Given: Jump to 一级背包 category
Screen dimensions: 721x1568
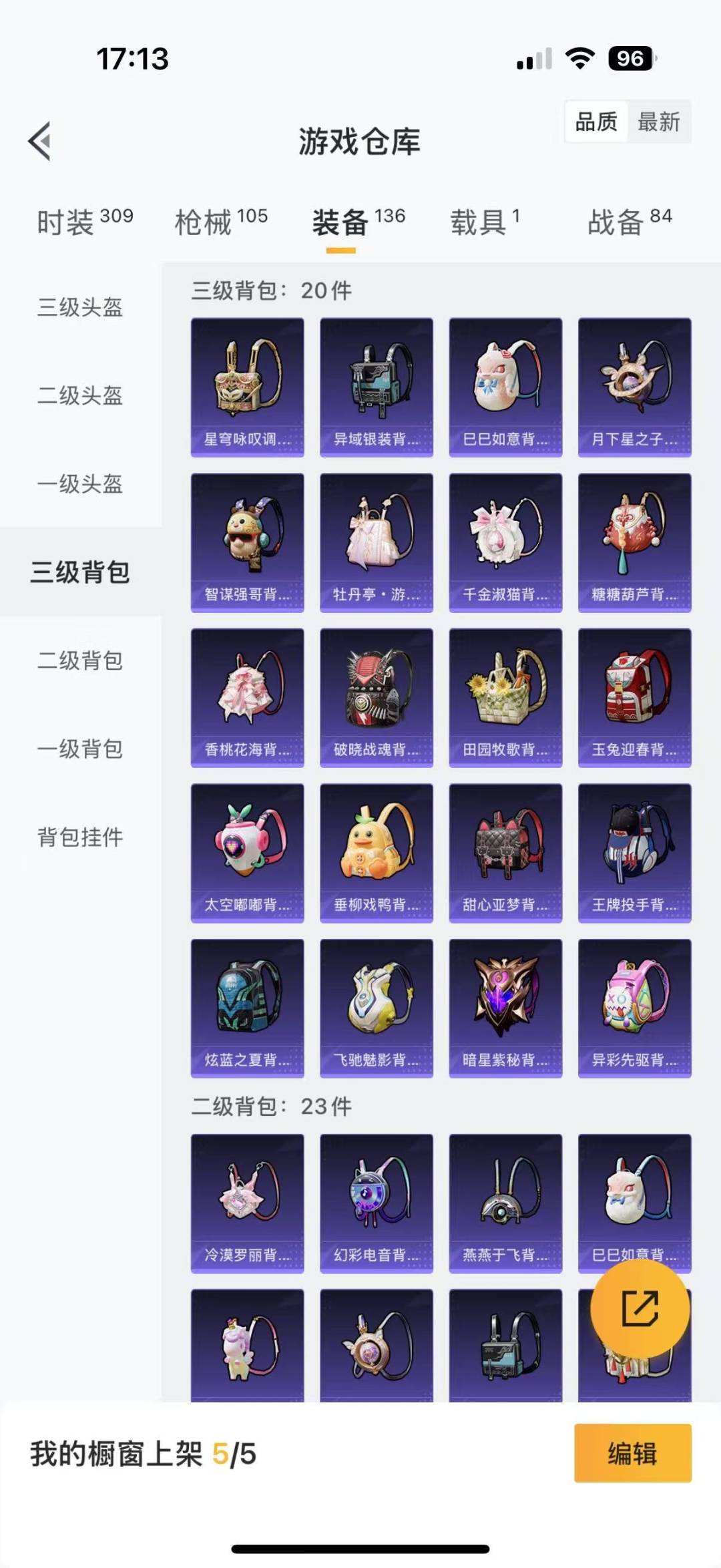Looking at the screenshot, I should coord(80,749).
